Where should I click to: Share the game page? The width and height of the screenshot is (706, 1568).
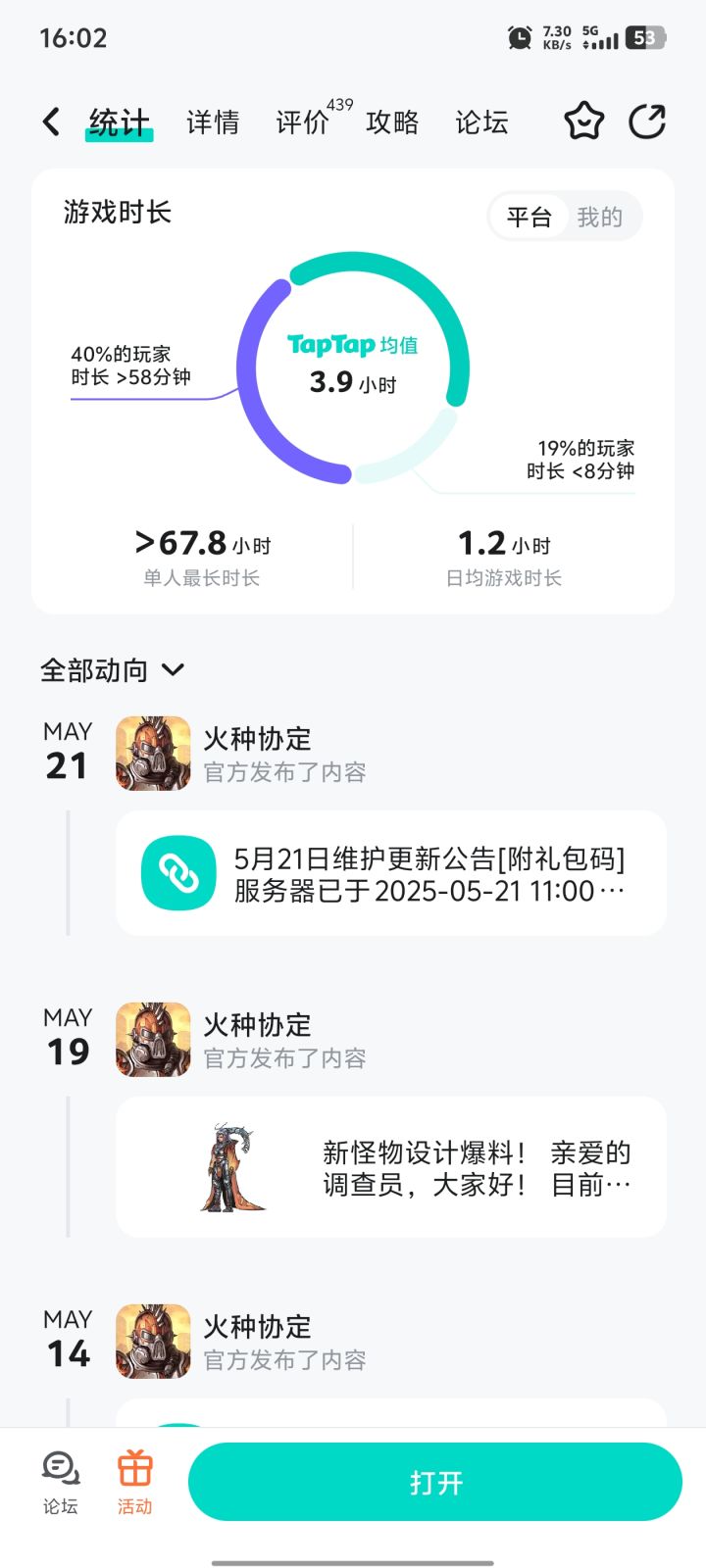pyautogui.click(x=647, y=122)
